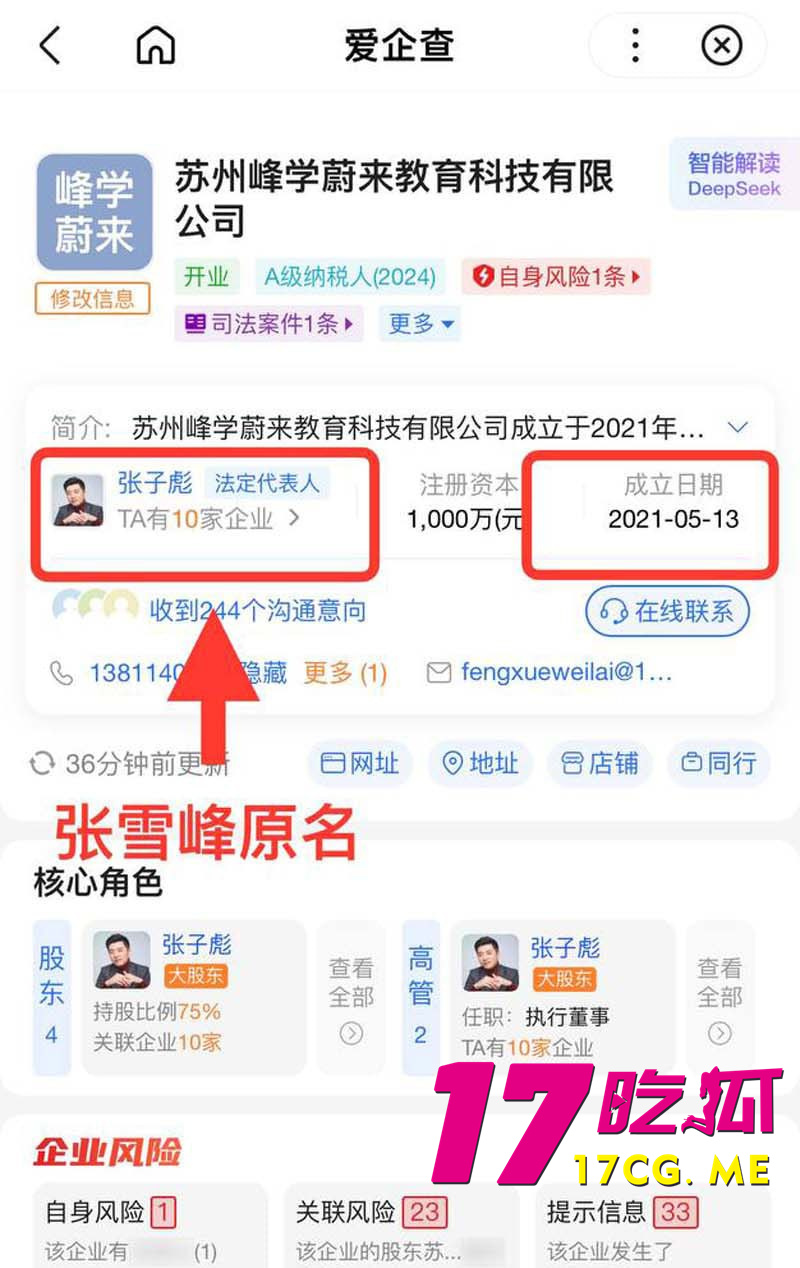Open the 地址 chip

click(x=481, y=763)
